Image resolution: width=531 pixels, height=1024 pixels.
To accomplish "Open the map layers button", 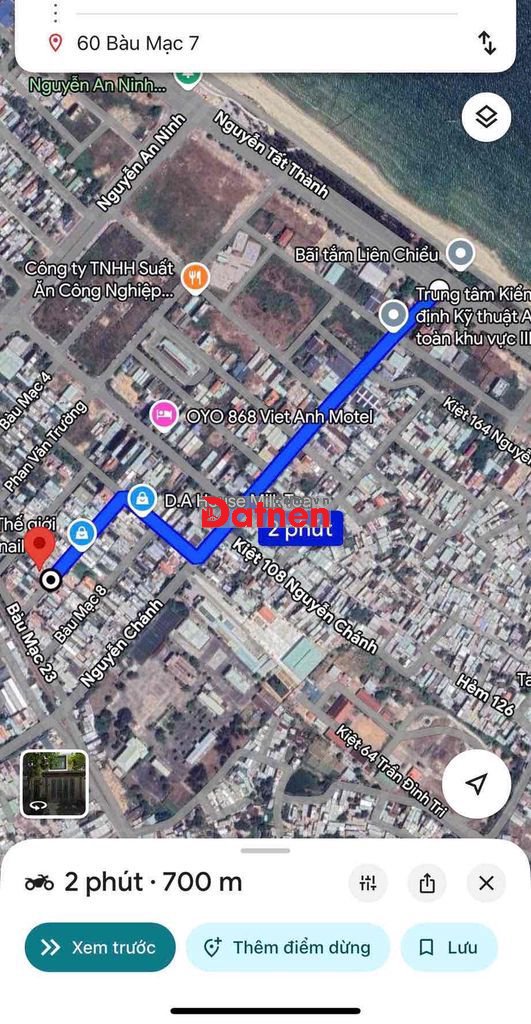I will point(487,118).
